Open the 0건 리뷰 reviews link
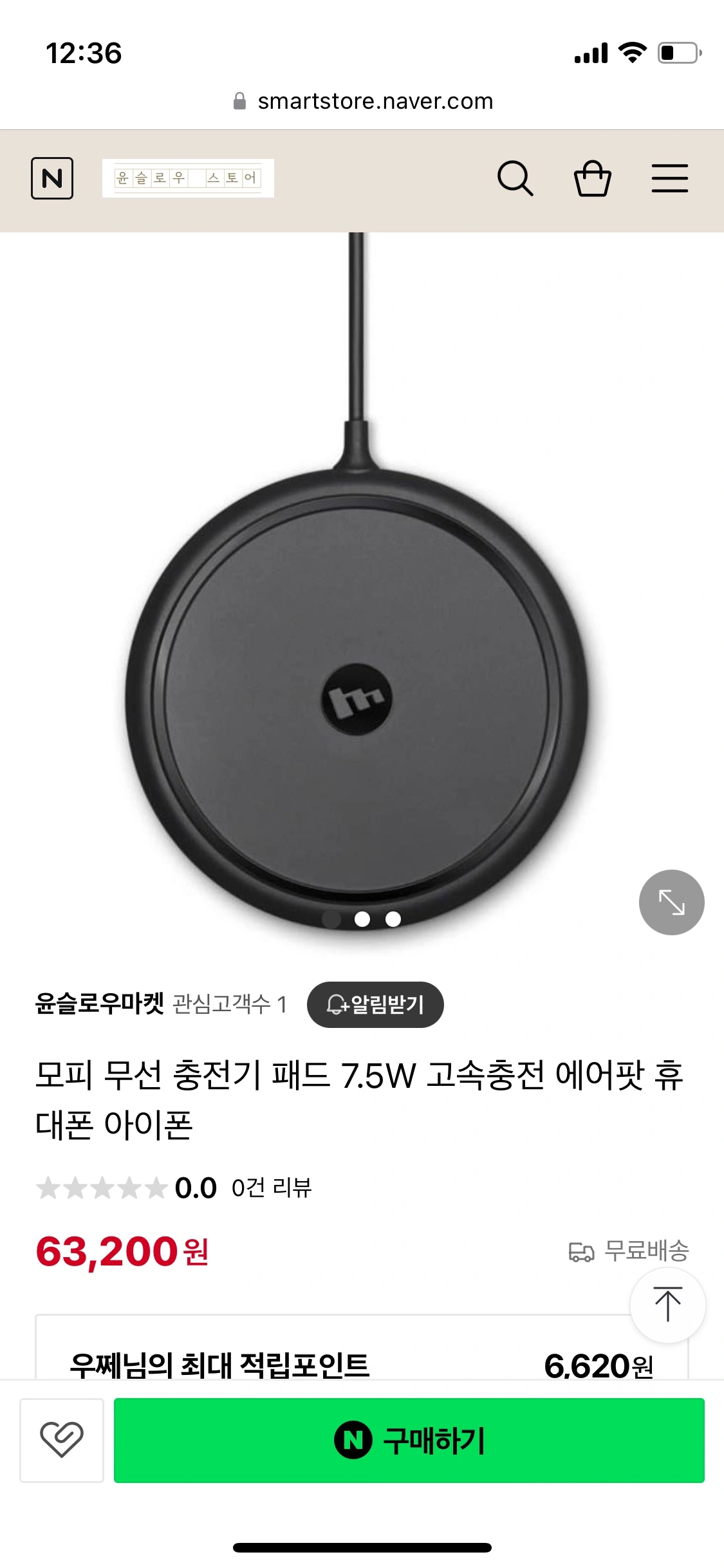The height and width of the screenshot is (1568, 724). pyautogui.click(x=271, y=1188)
